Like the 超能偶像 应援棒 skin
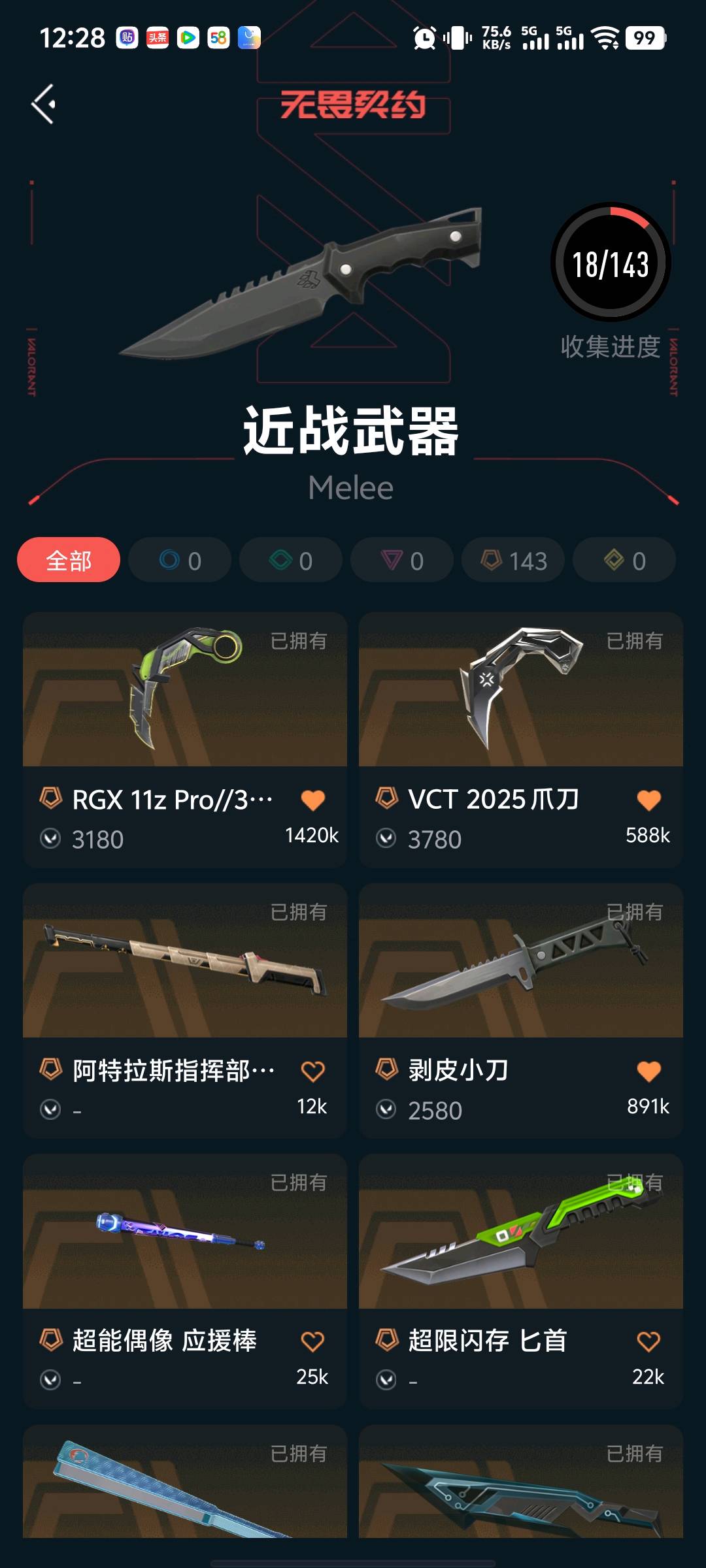Image resolution: width=706 pixels, height=1568 pixels. tap(313, 1342)
